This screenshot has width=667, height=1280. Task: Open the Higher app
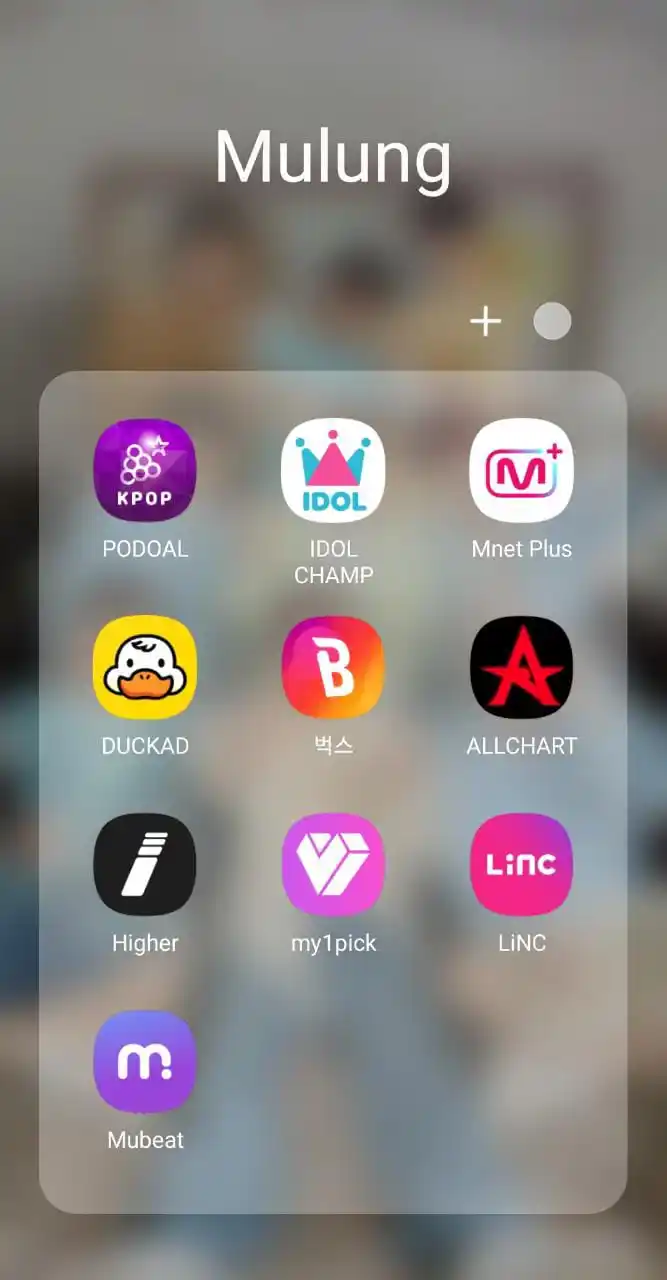point(145,864)
